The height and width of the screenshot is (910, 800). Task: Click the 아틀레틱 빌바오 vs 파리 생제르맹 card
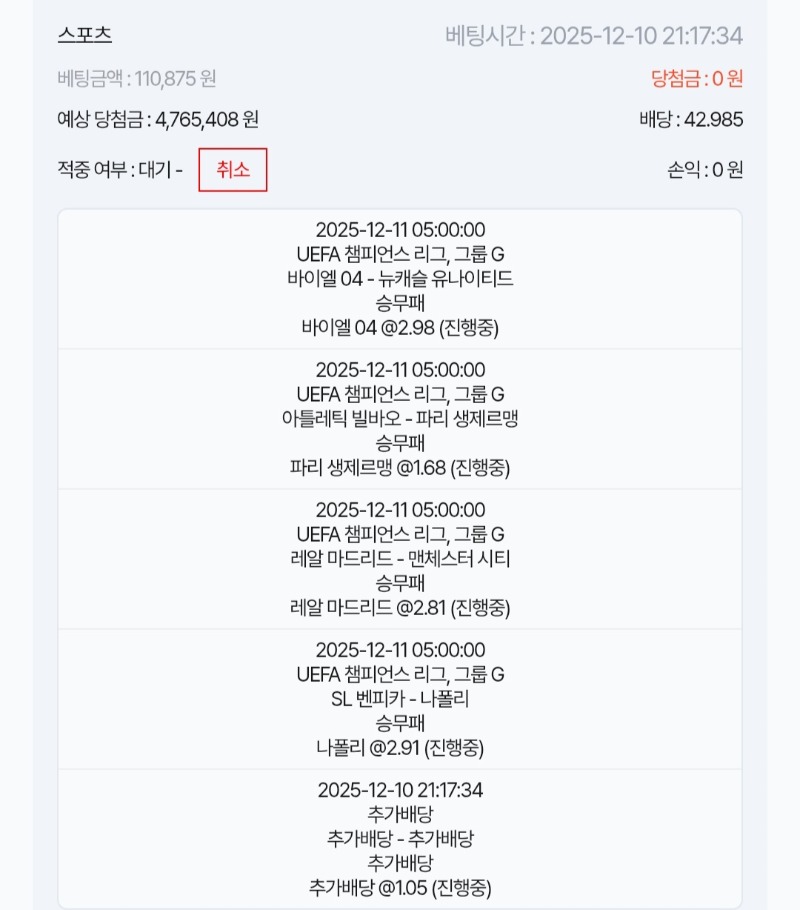click(x=400, y=418)
